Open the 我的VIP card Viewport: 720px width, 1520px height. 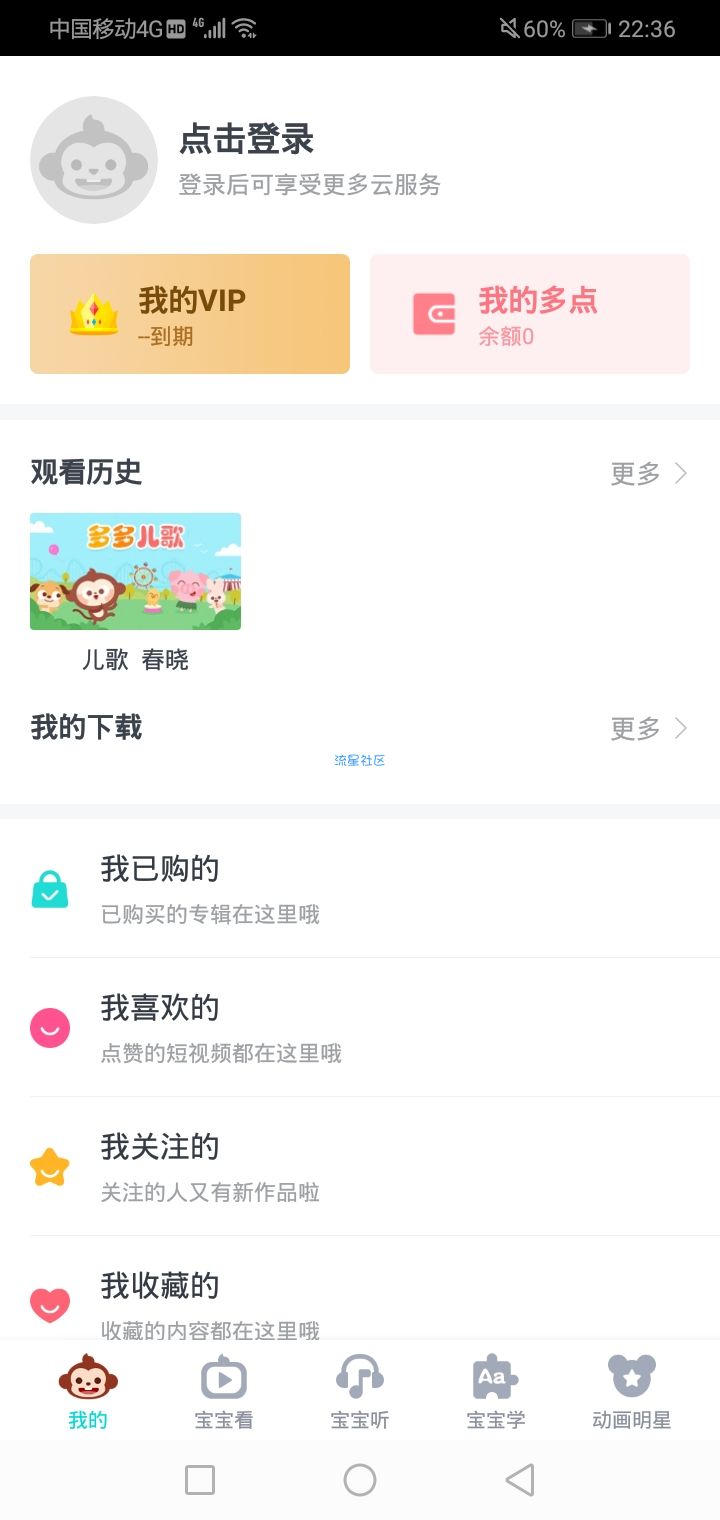tap(190, 314)
